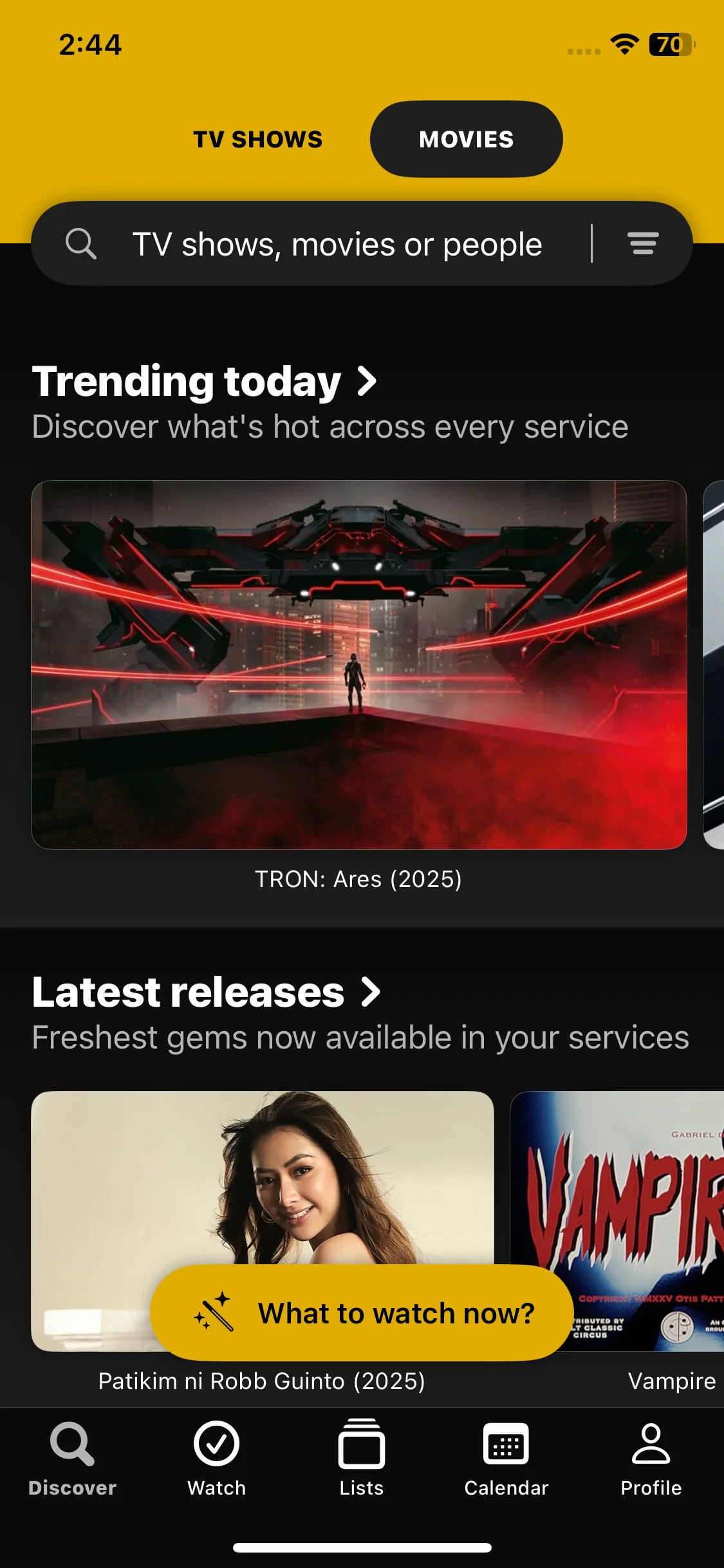
Task: Open the filter icon in the search bar
Action: tap(643, 244)
